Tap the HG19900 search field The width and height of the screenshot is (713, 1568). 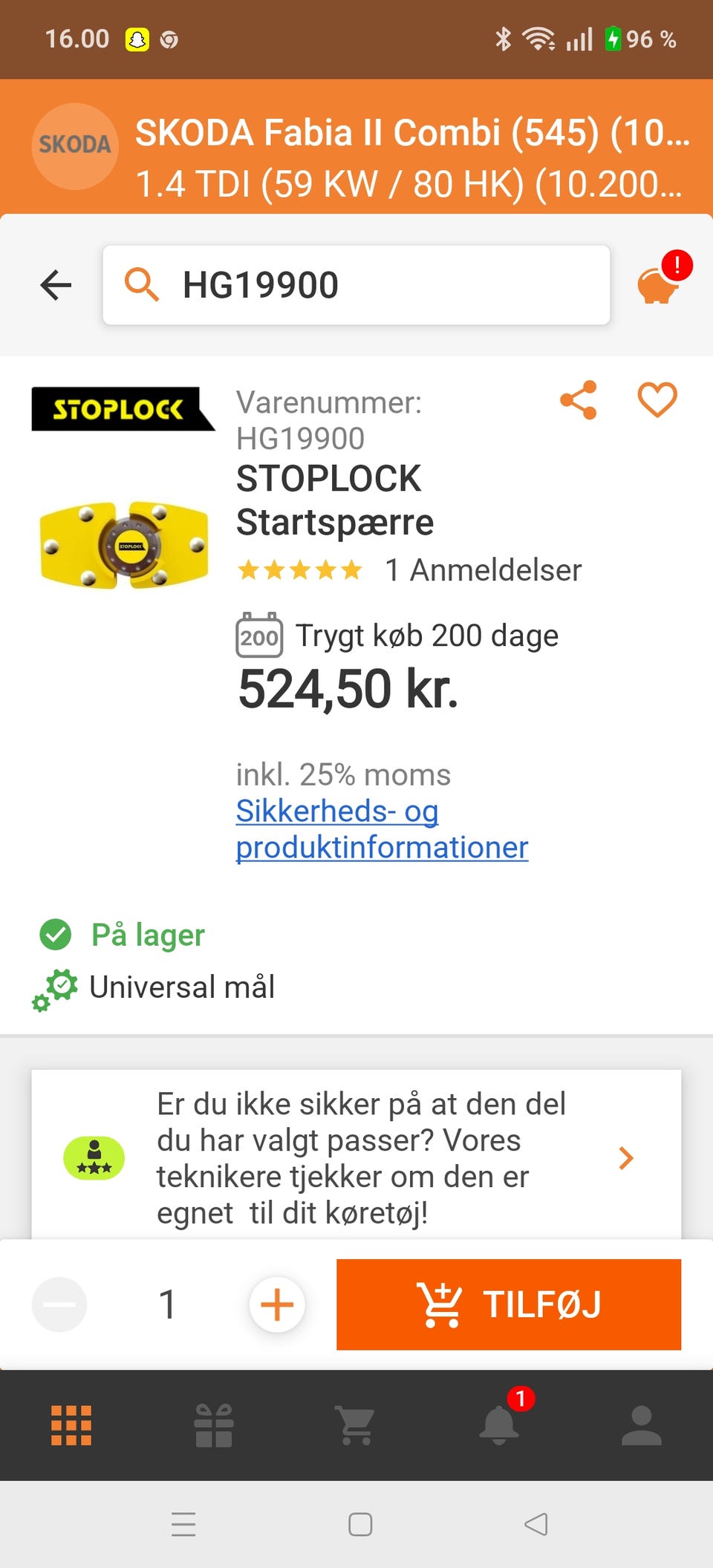click(x=356, y=285)
